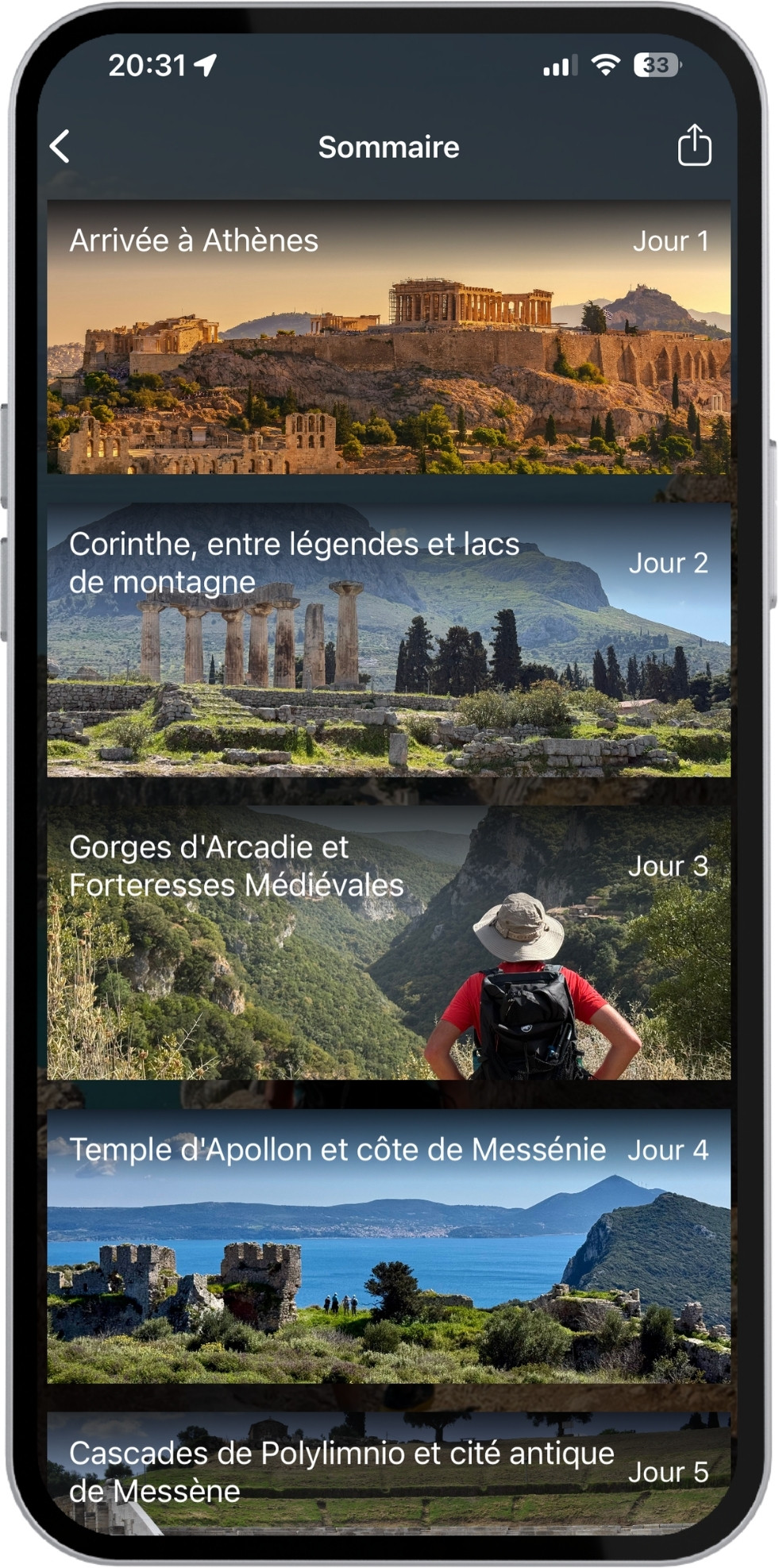Viewport: 779px width, 1568px height.
Task: Tap the Sommaire title in the header
Action: click(389, 146)
